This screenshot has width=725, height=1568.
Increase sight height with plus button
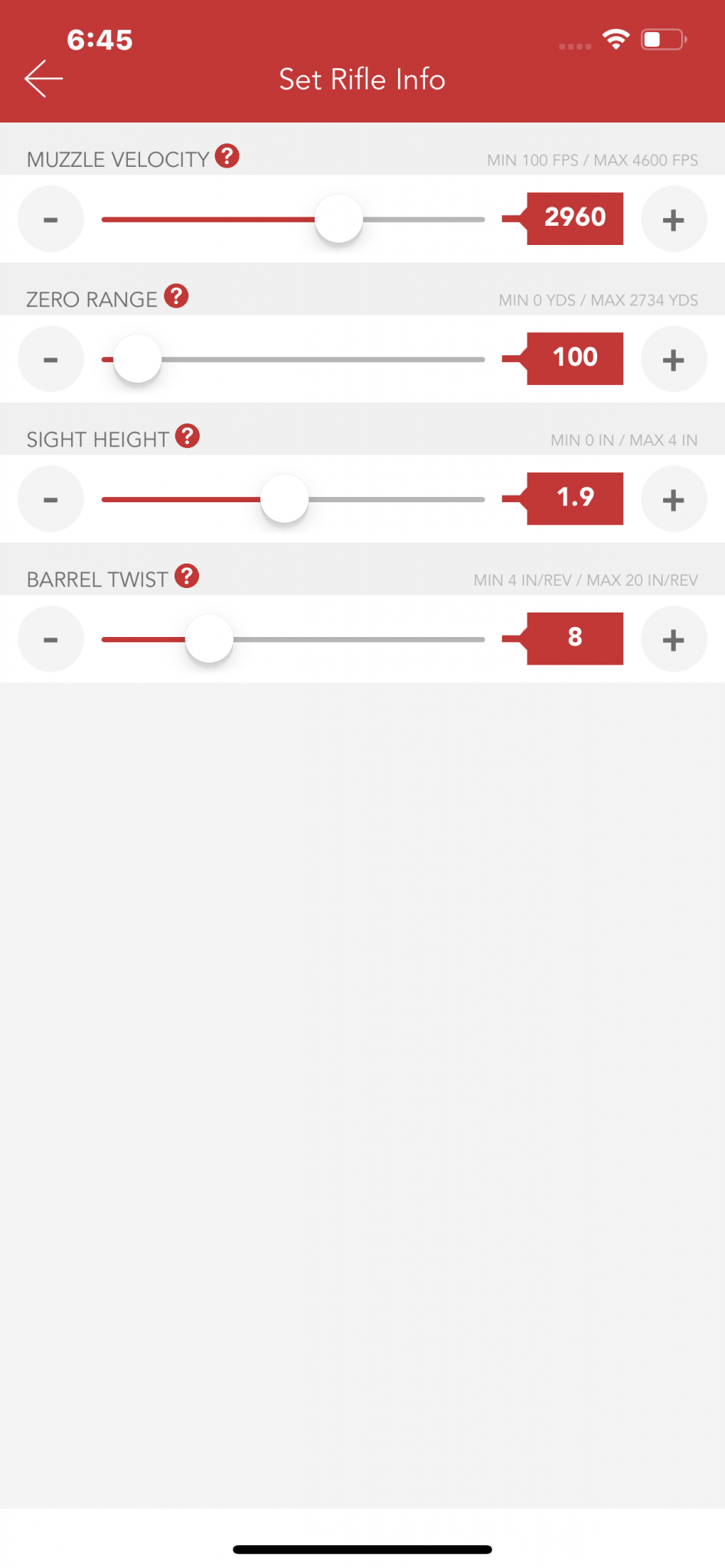pyautogui.click(x=673, y=499)
